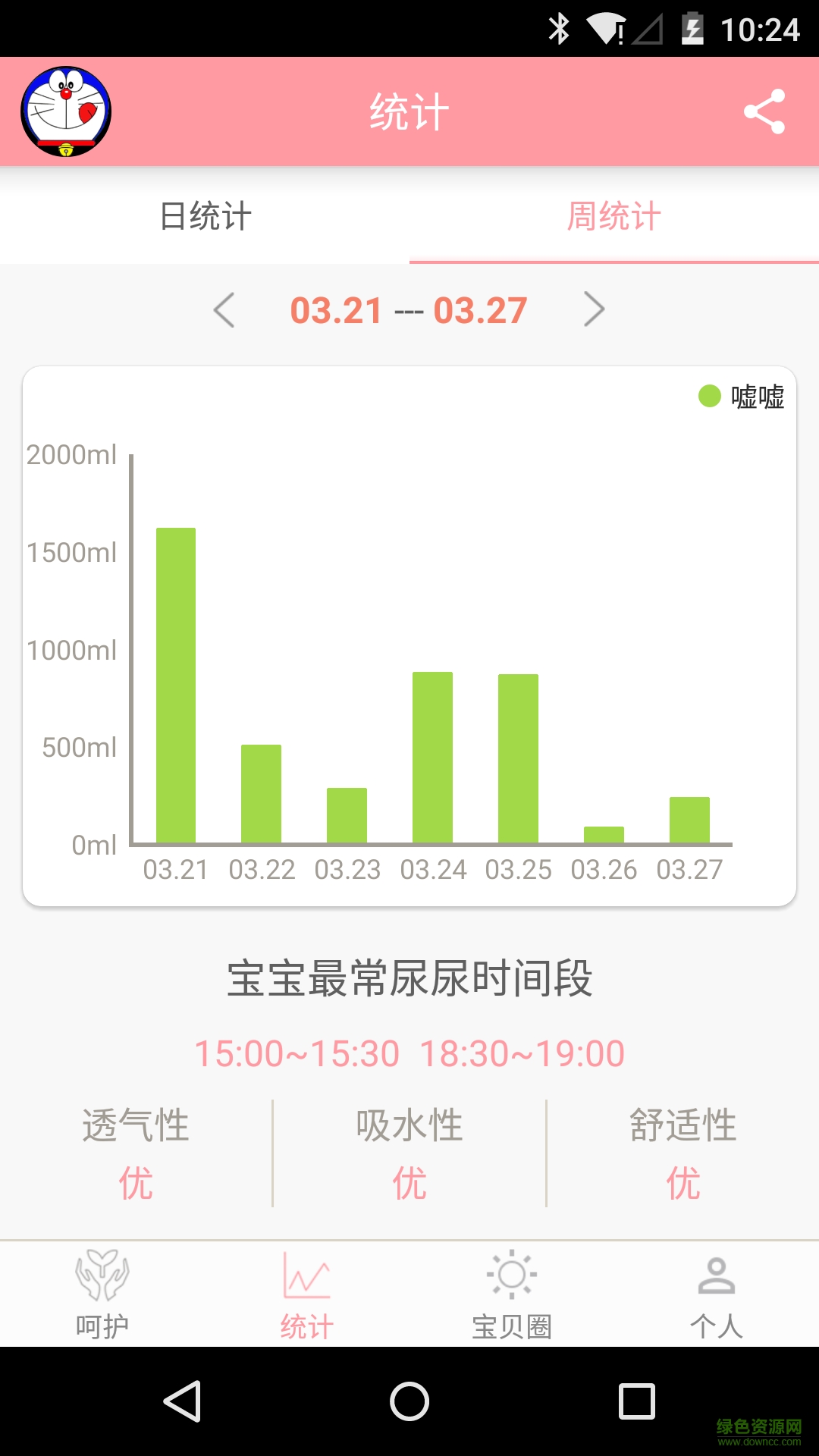Switch to the 日统计 tab
Screen dimensions: 819x1456
coord(205,216)
